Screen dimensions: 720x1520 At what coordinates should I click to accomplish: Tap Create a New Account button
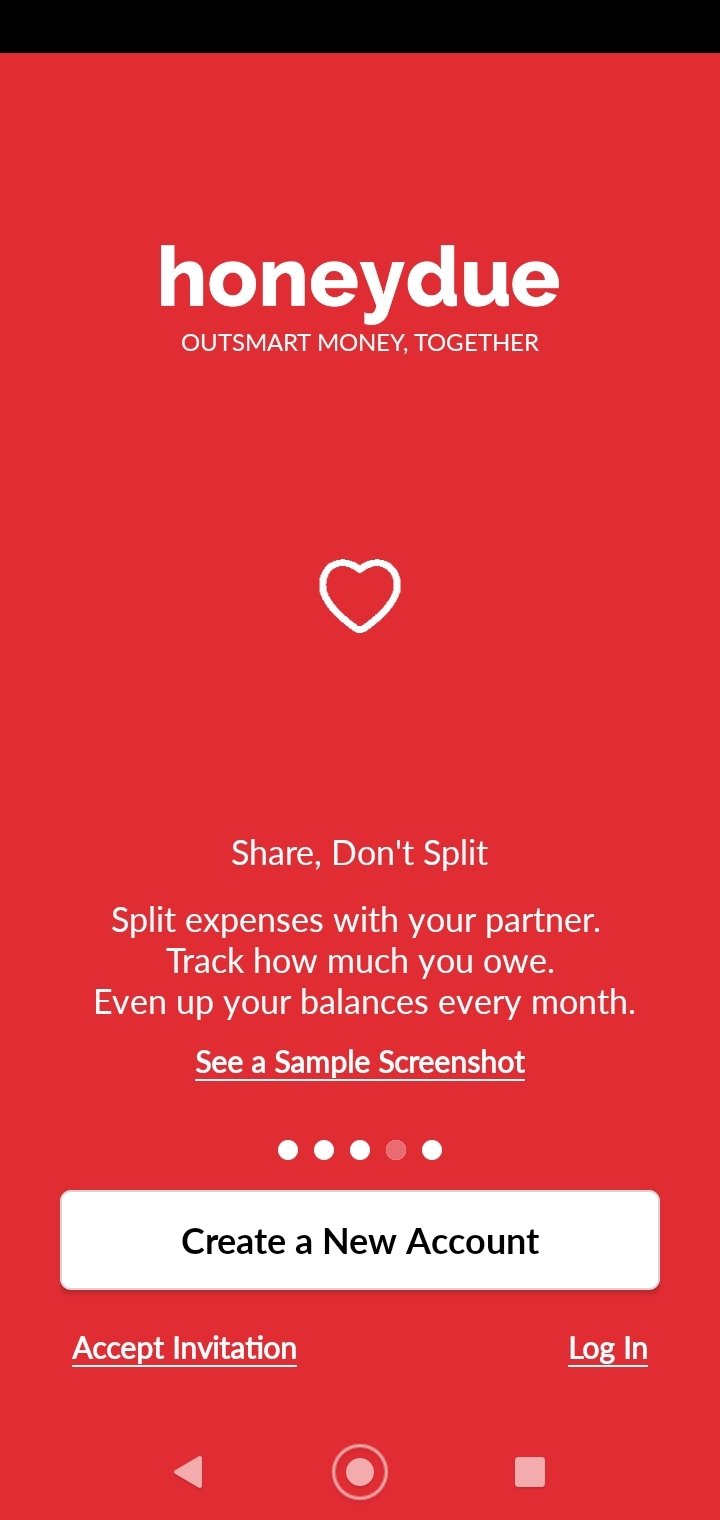(x=360, y=1240)
